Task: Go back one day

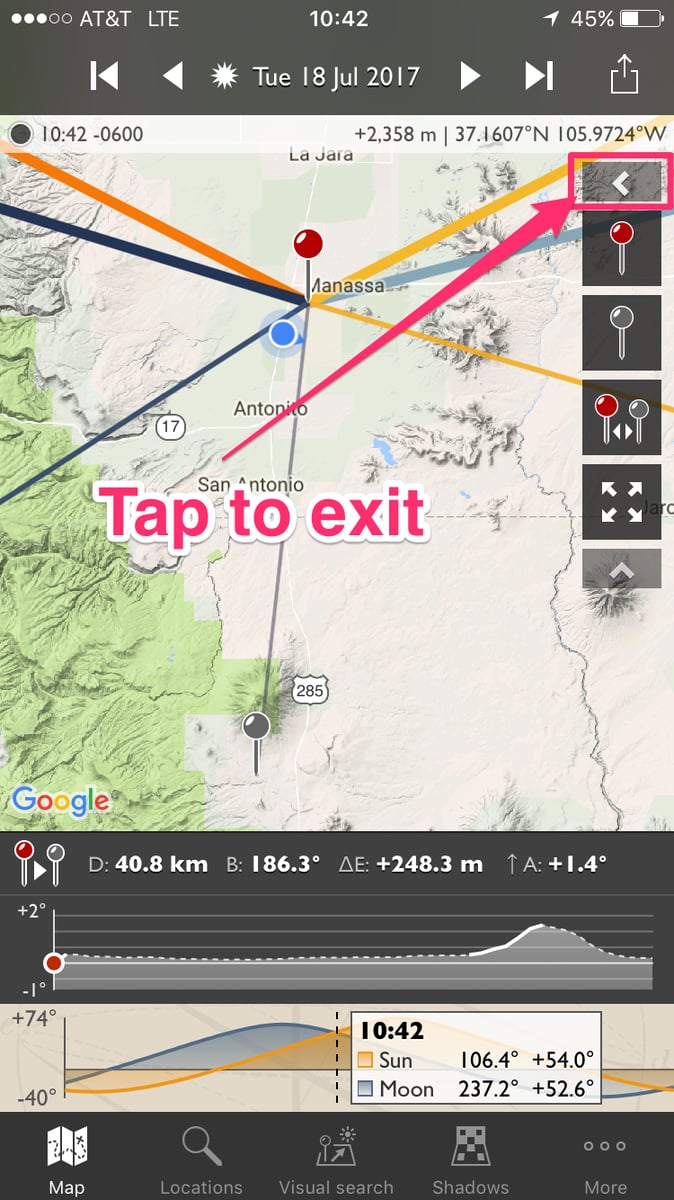Action: [173, 76]
